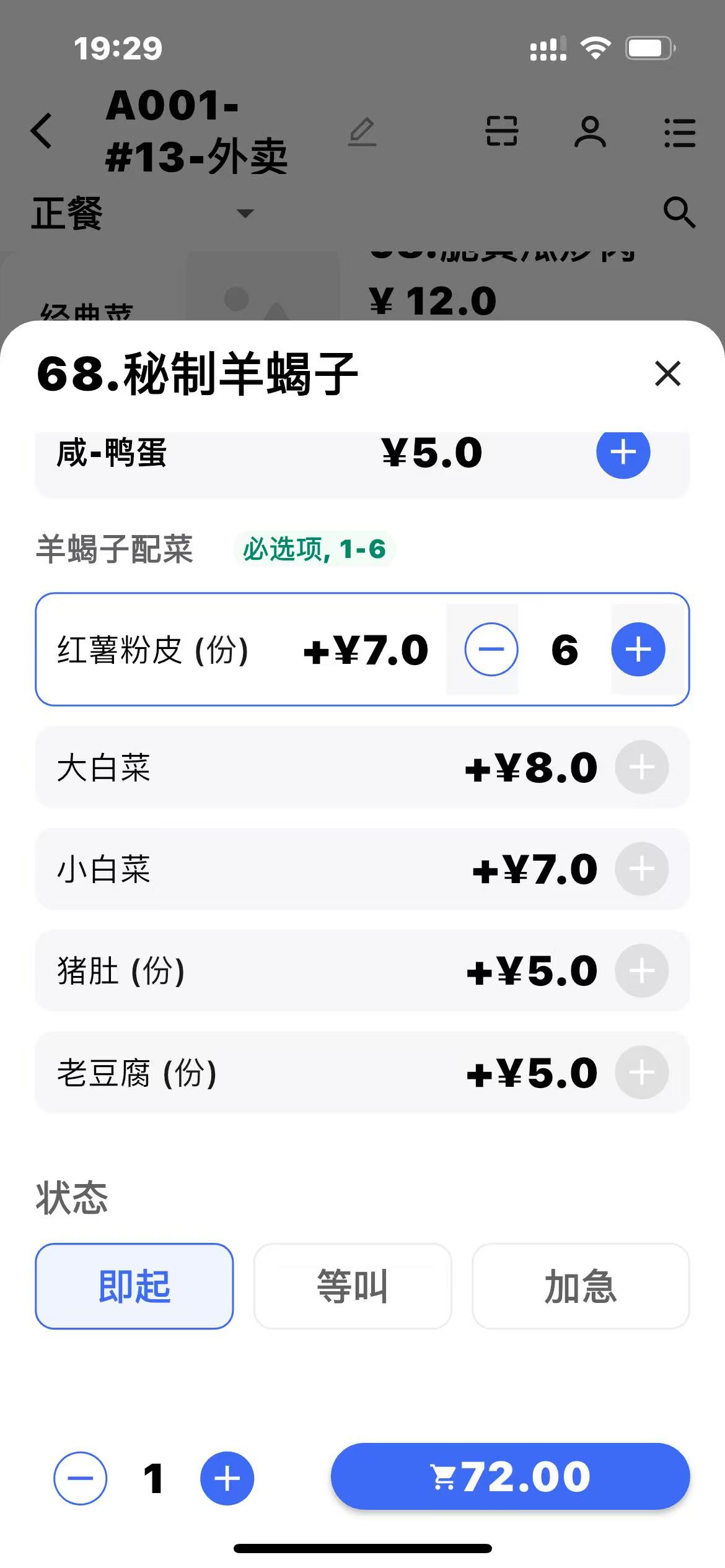
Task: Add 小白菜 side dish
Action: point(641,869)
